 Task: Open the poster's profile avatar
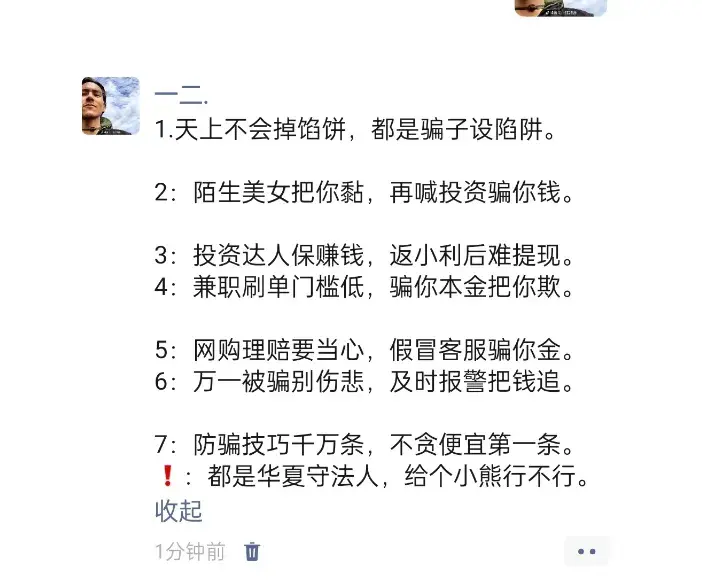(111, 106)
